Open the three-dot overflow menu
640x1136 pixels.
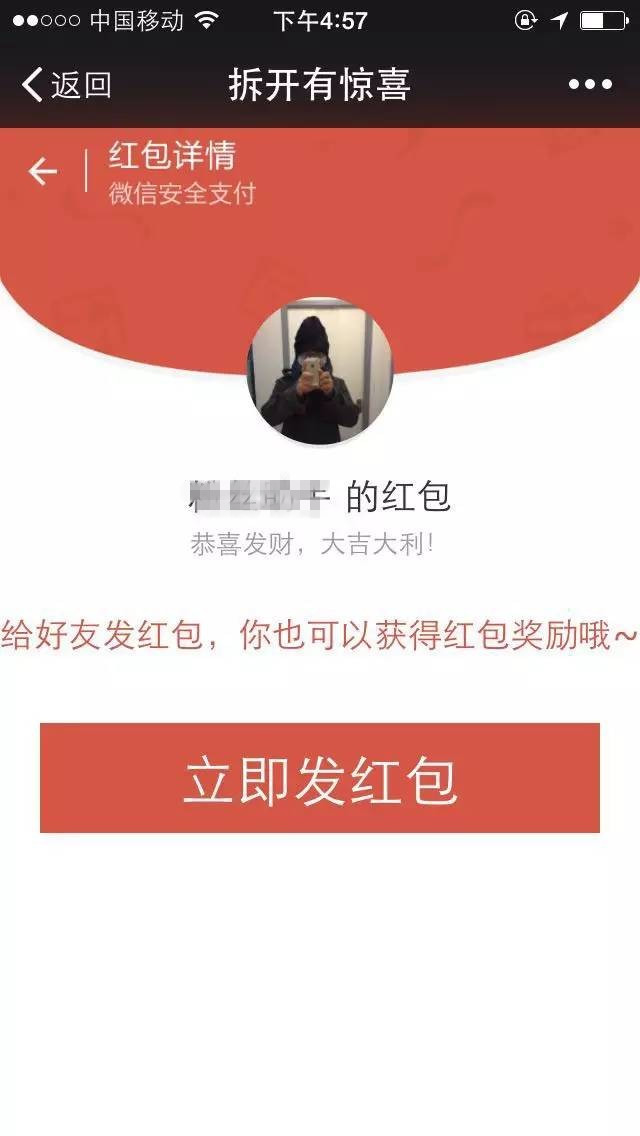pos(590,85)
